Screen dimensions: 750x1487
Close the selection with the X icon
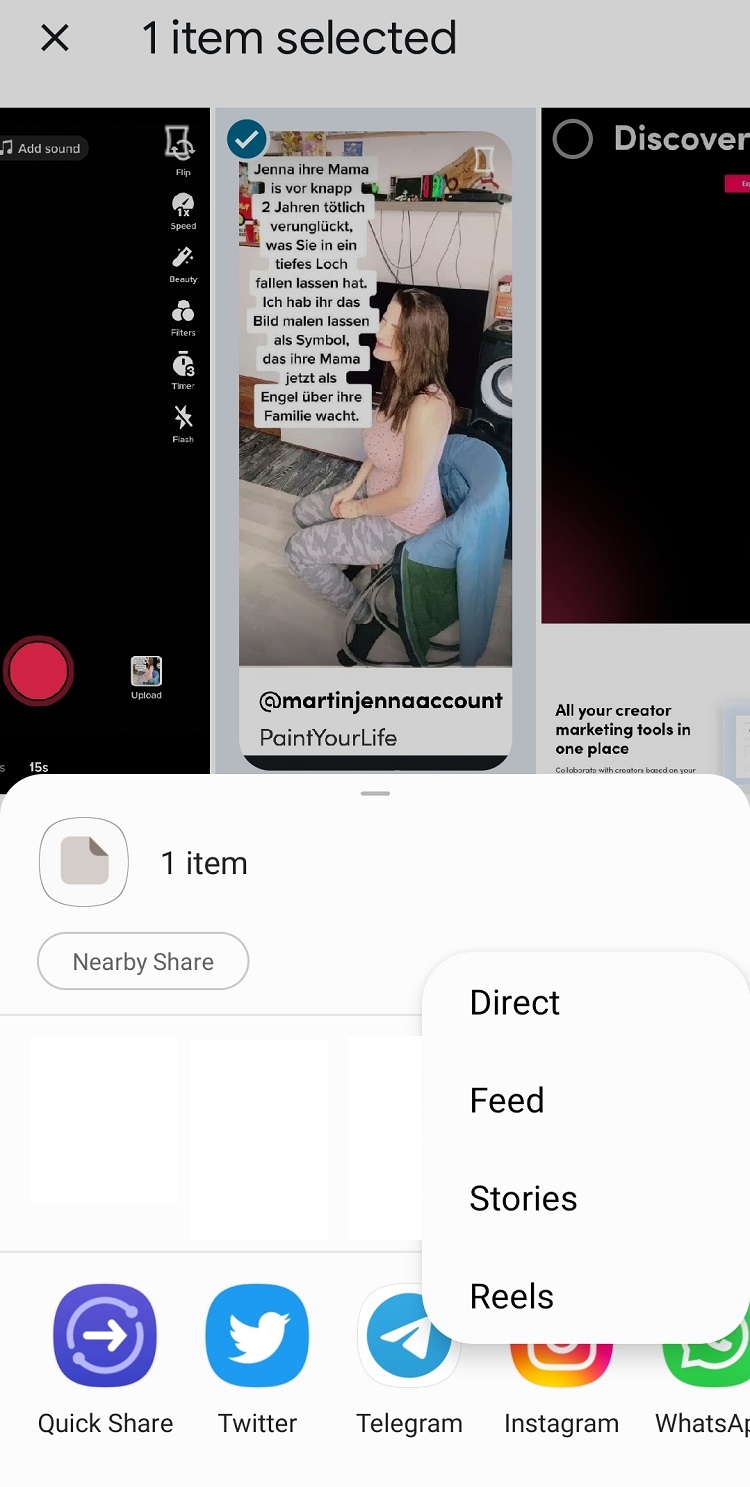click(55, 39)
